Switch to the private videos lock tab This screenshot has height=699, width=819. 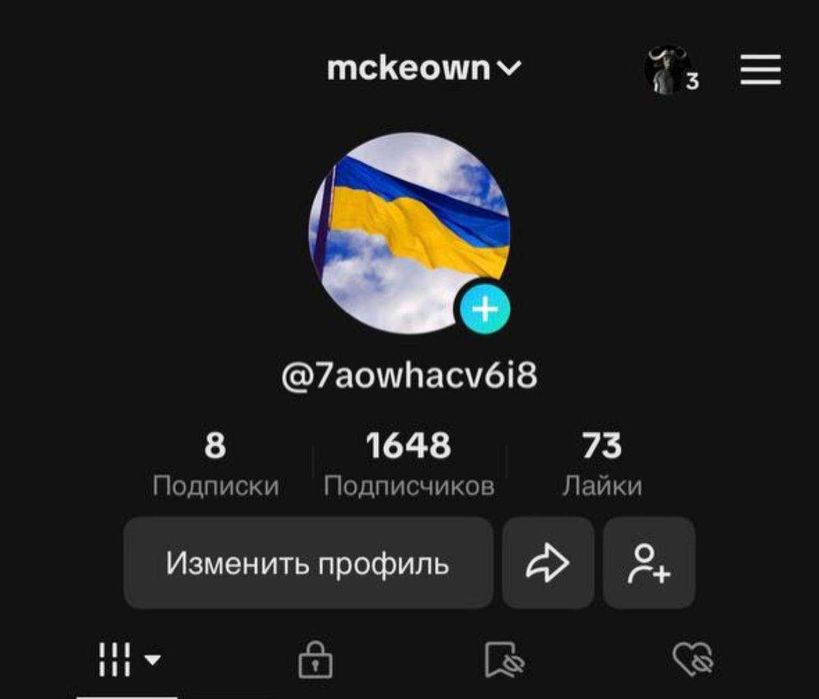(x=315, y=659)
